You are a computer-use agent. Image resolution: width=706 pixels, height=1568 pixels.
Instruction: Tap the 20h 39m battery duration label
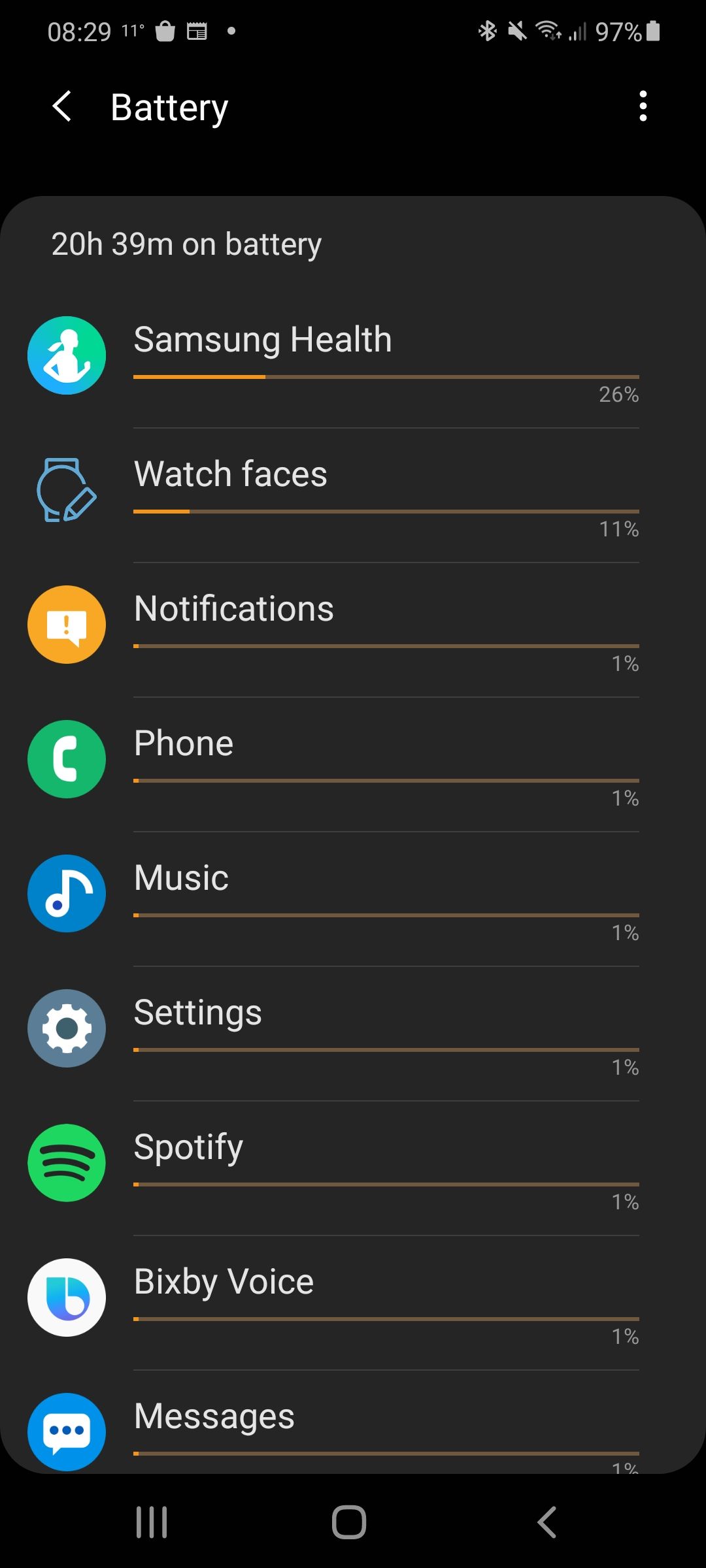click(x=185, y=244)
